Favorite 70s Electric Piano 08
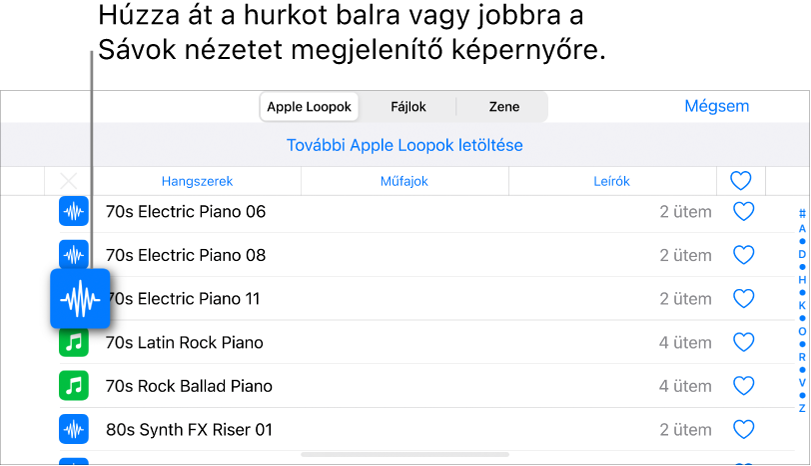811x466 pixels. 743,255
